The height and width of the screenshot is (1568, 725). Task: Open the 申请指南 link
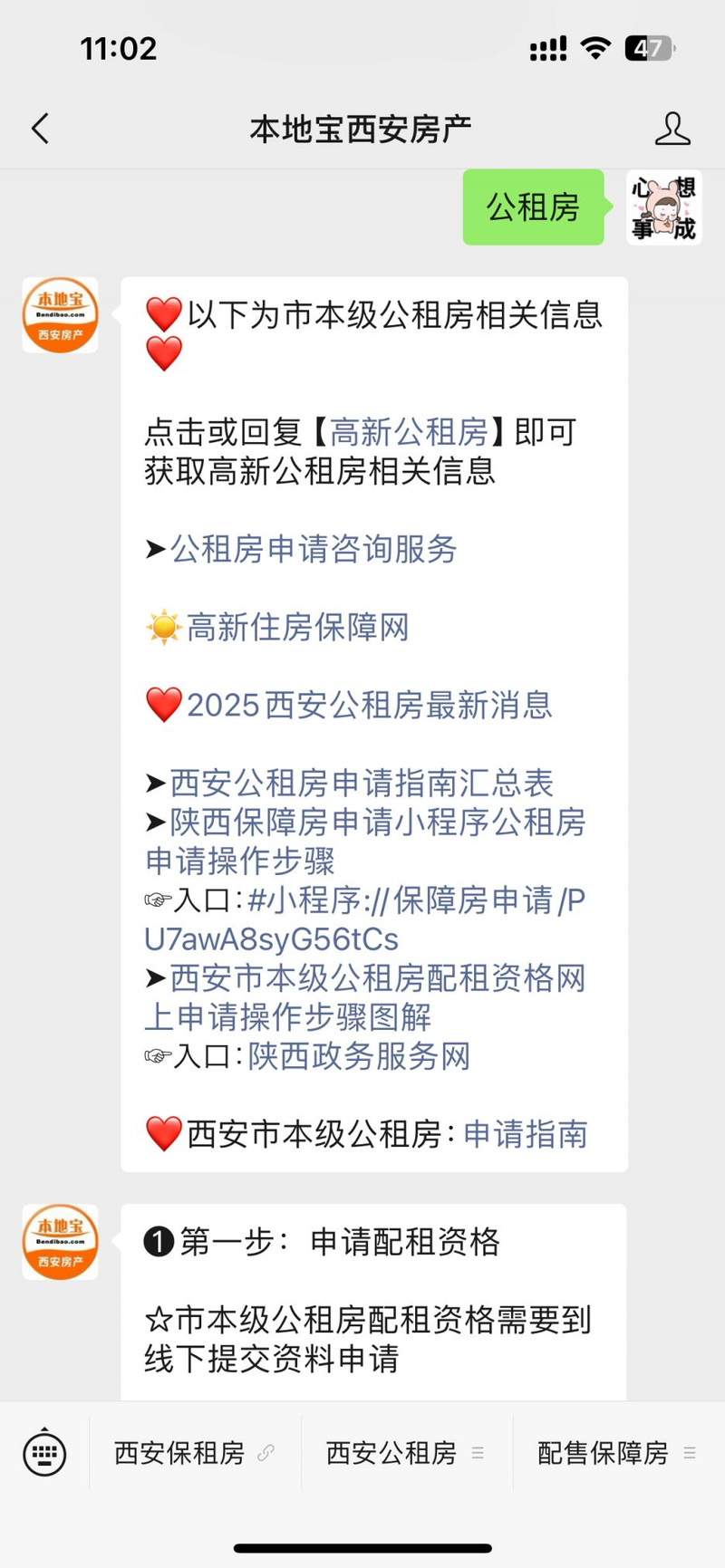pyautogui.click(x=526, y=1134)
